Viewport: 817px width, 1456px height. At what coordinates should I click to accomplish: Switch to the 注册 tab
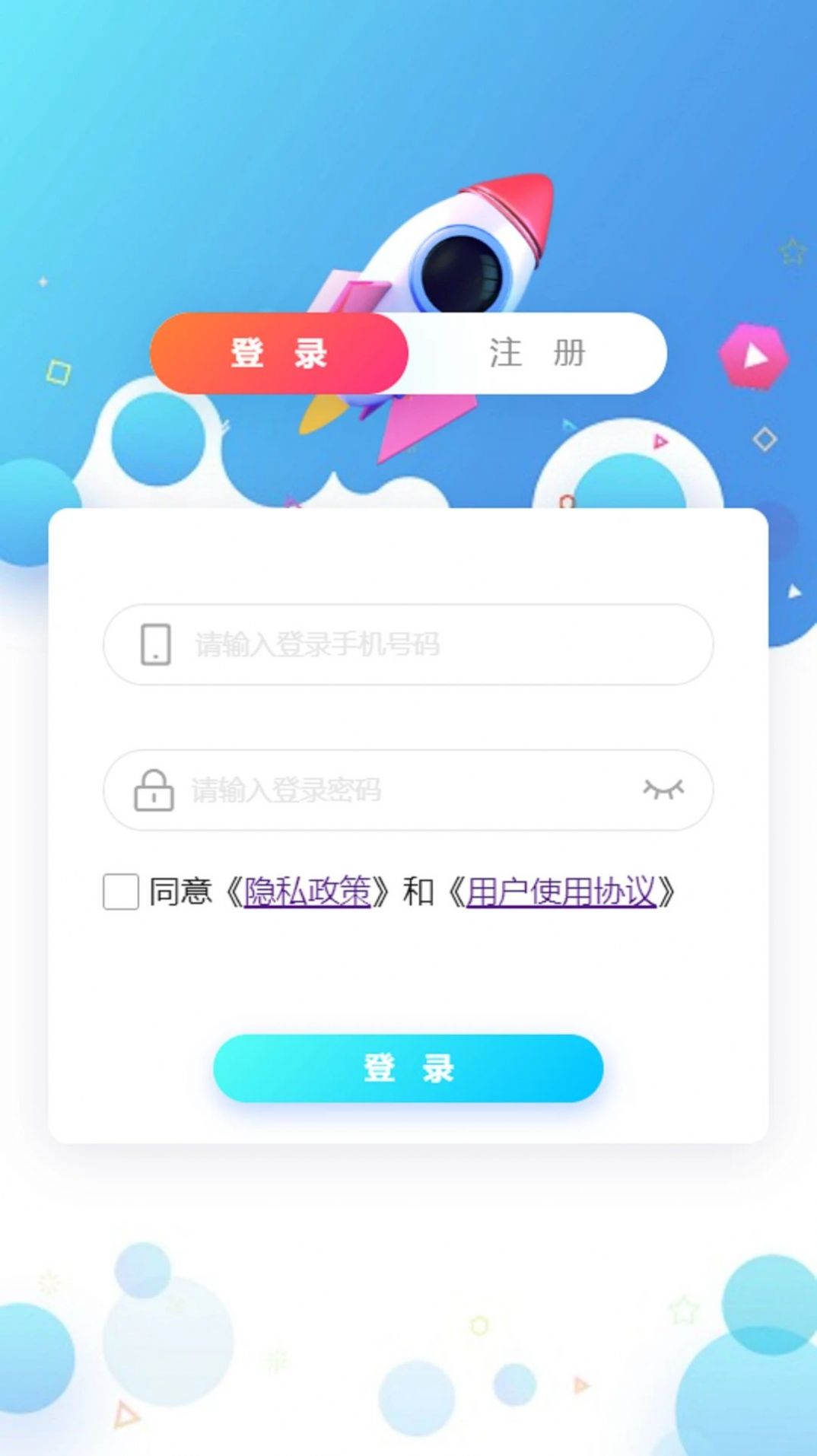pyautogui.click(x=537, y=354)
